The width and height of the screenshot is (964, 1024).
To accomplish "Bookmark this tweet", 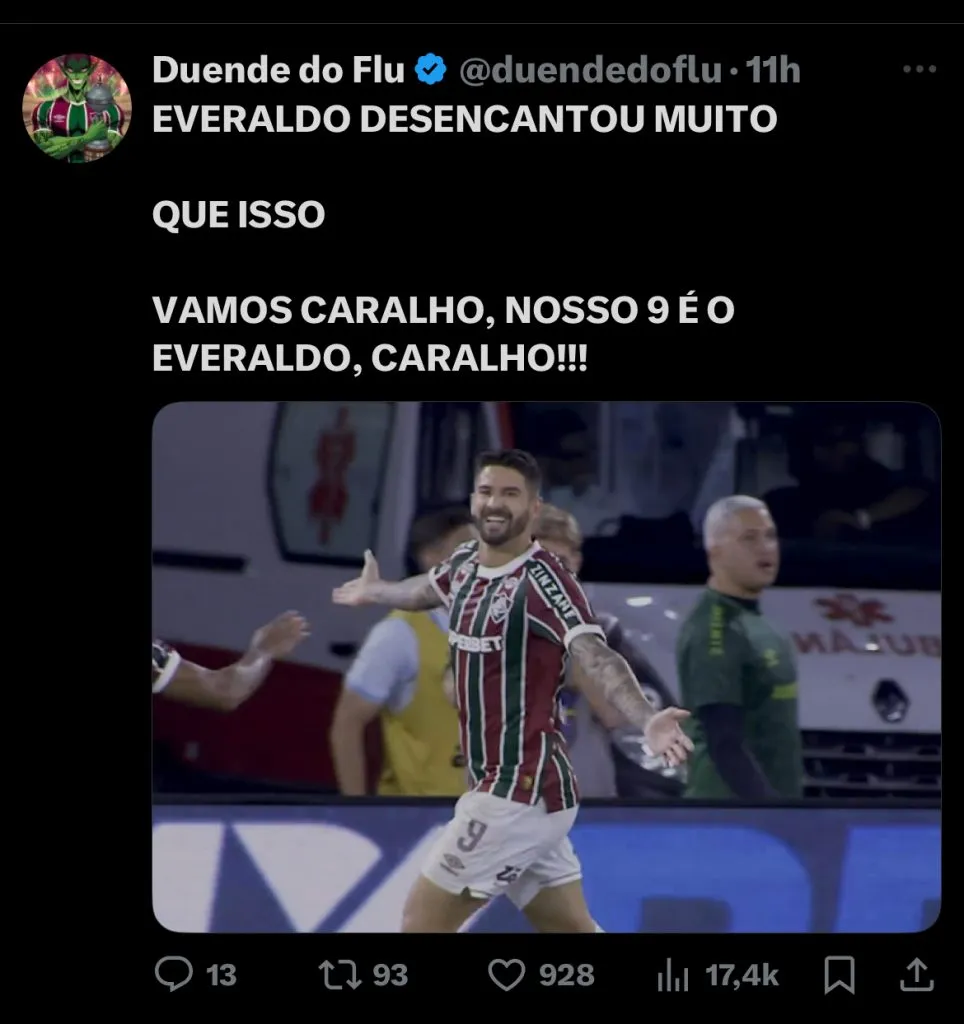I will pyautogui.click(x=838, y=974).
